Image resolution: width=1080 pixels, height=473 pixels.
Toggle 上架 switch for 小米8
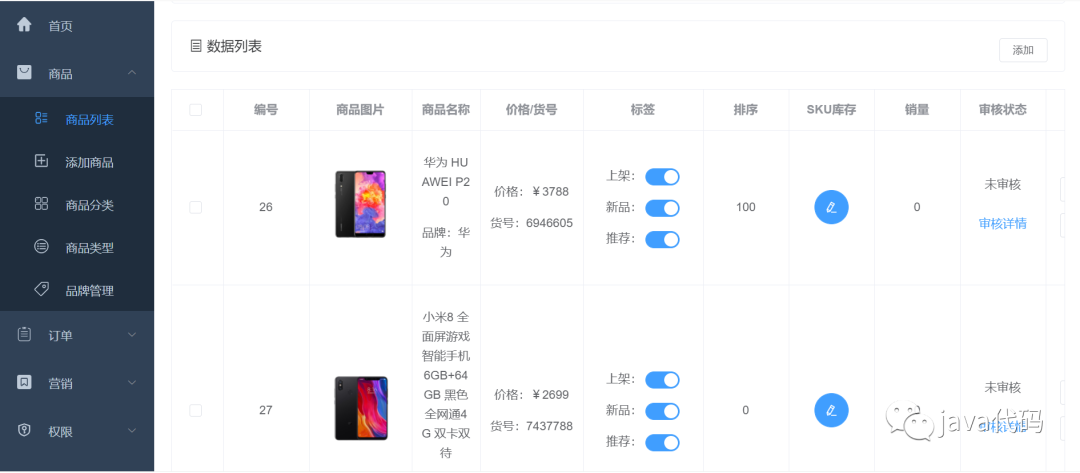click(662, 380)
